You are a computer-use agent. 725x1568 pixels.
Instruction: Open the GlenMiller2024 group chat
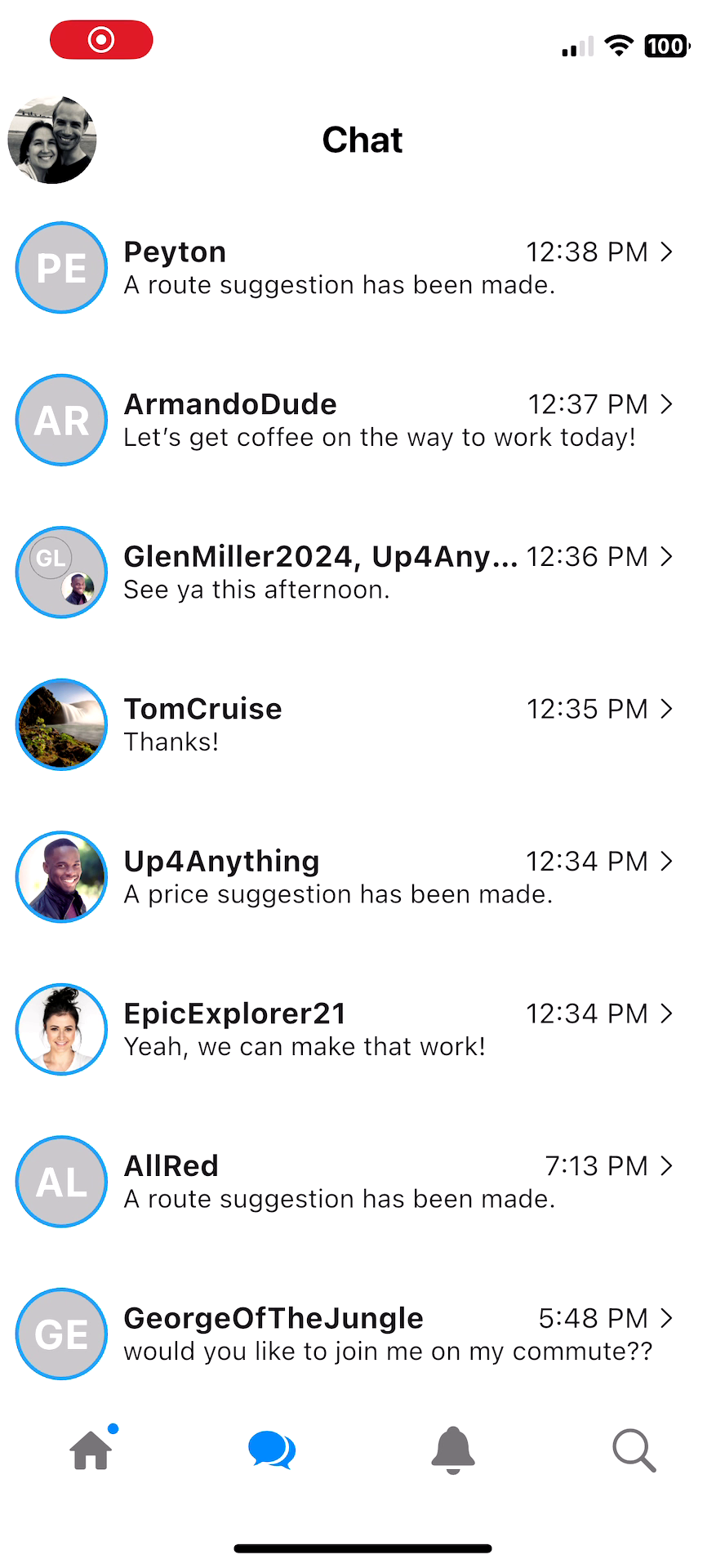pyautogui.click(x=362, y=572)
